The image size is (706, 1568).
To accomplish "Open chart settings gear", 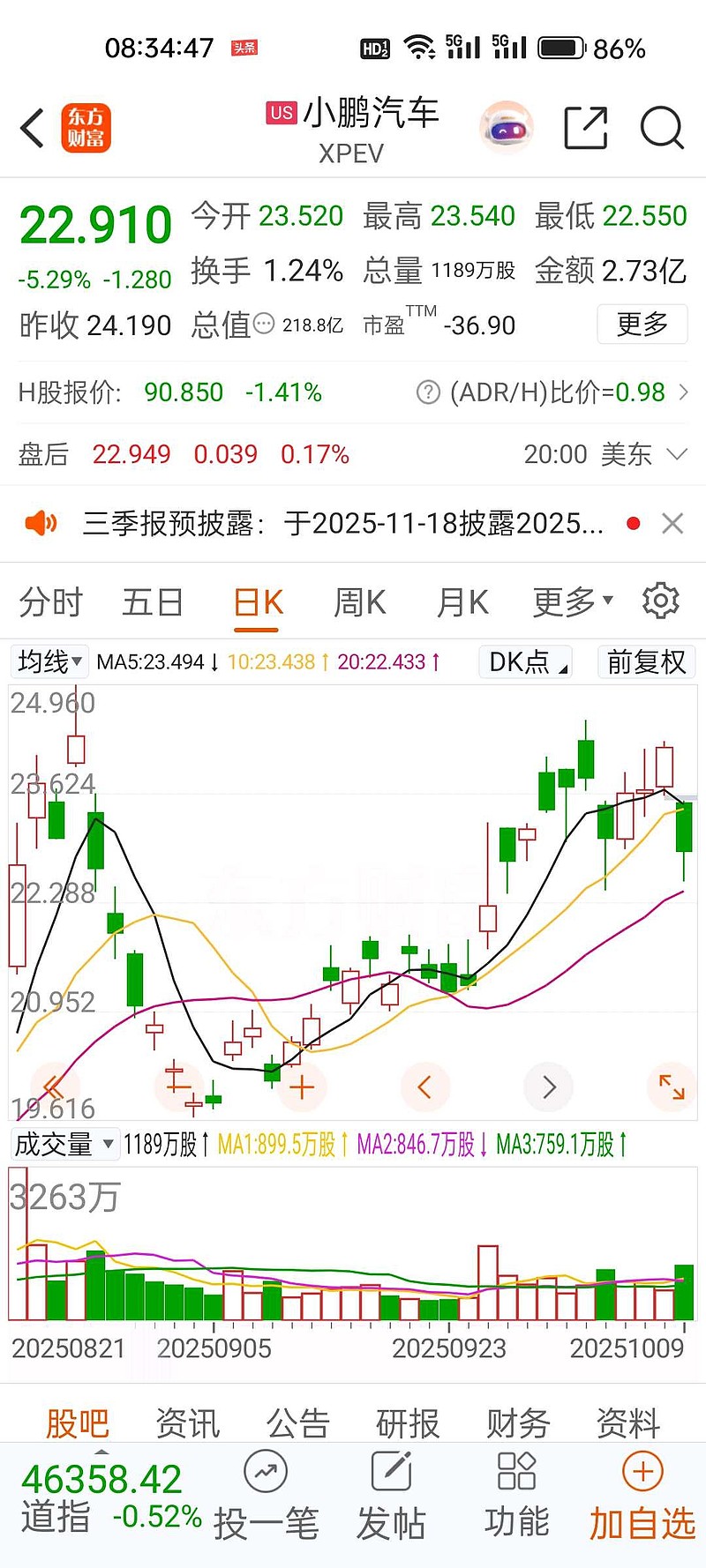I will coord(661,601).
